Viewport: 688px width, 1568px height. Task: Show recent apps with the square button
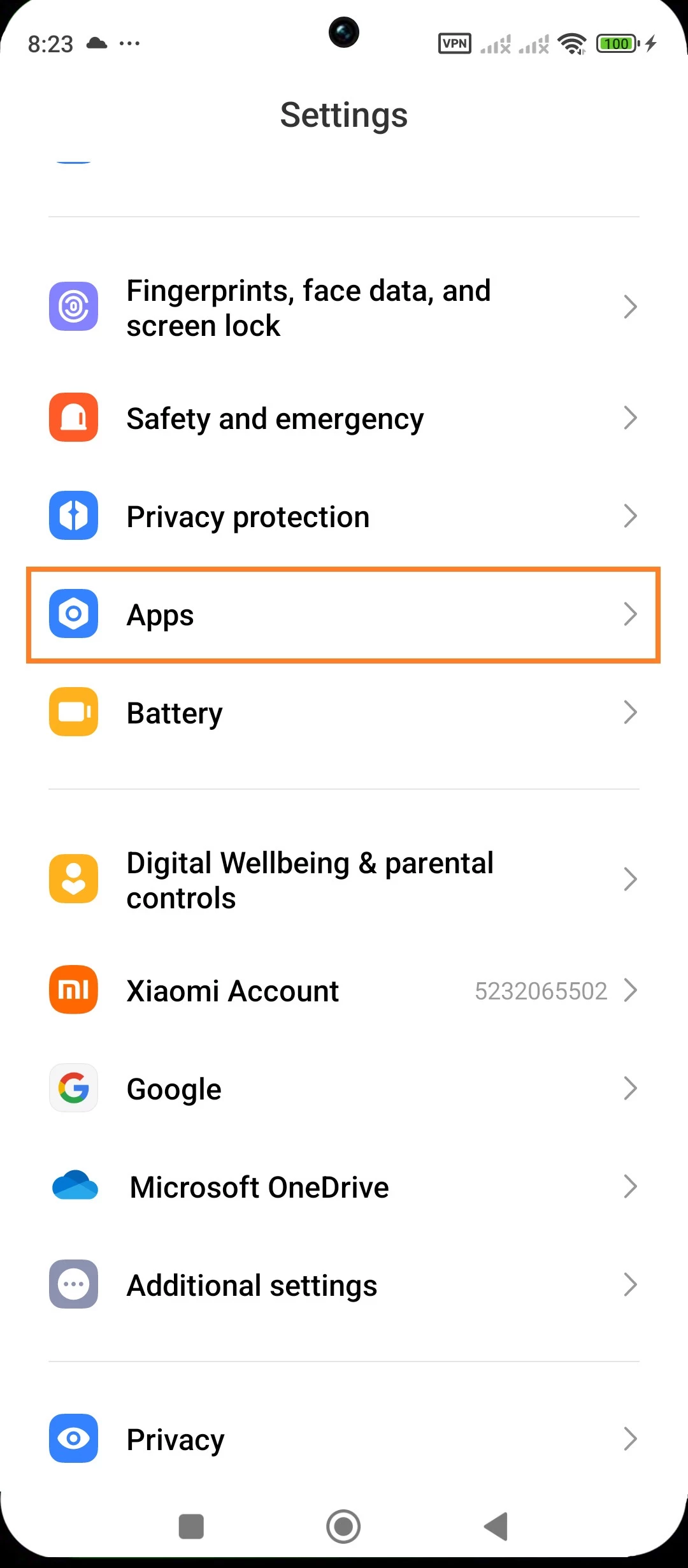coord(191,1527)
